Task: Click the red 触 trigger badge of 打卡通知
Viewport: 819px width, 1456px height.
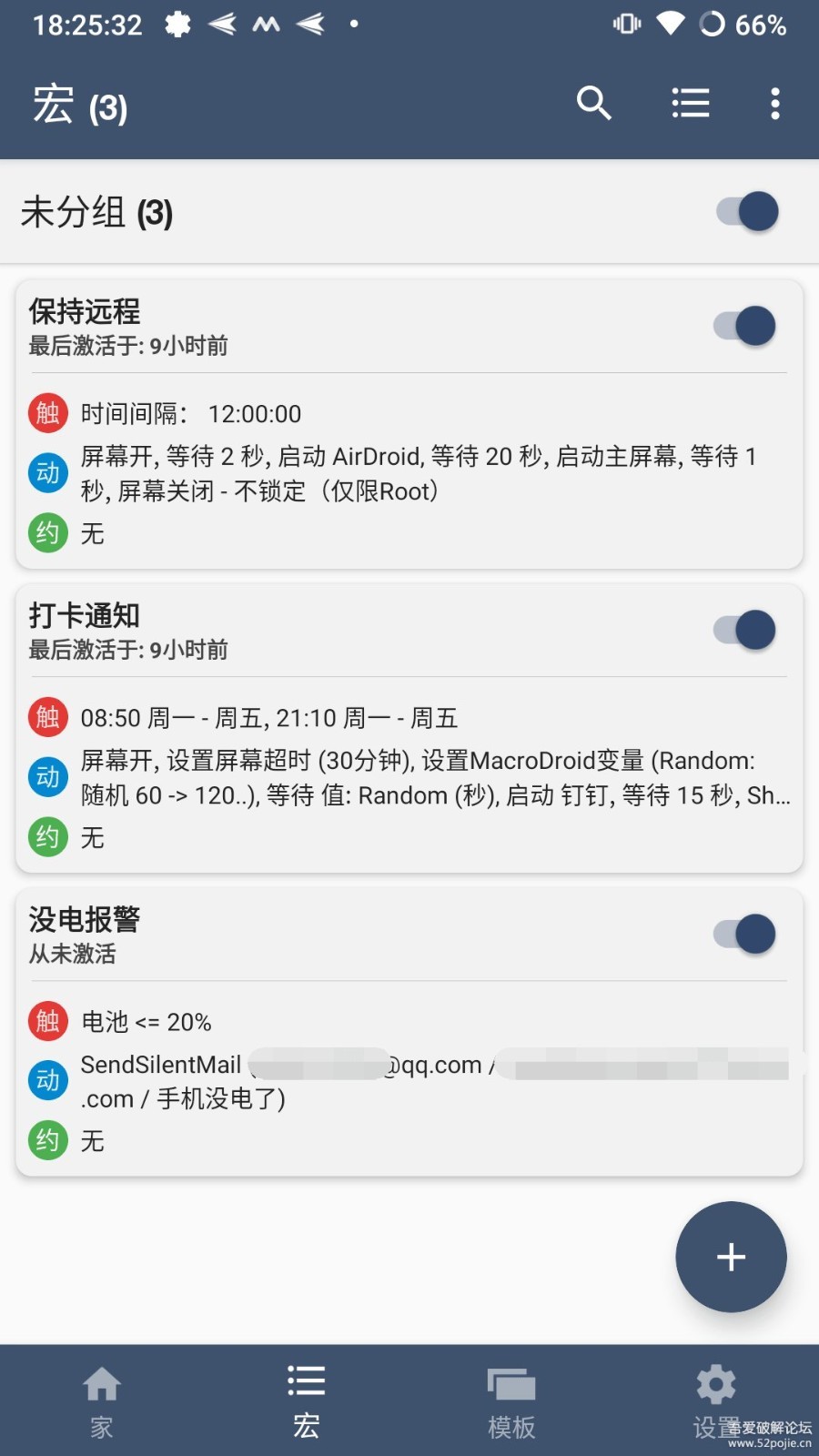Action: (47, 717)
